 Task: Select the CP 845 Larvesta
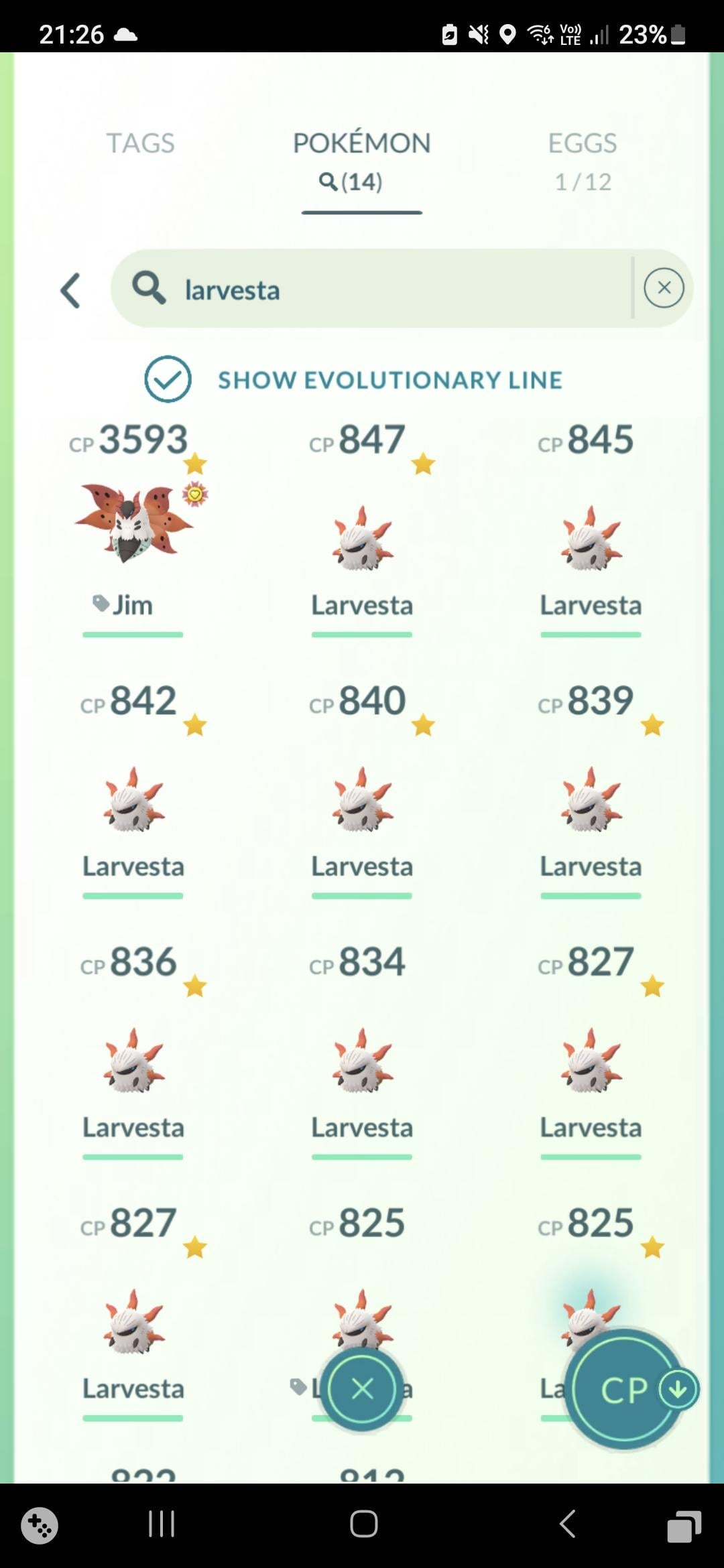(591, 536)
